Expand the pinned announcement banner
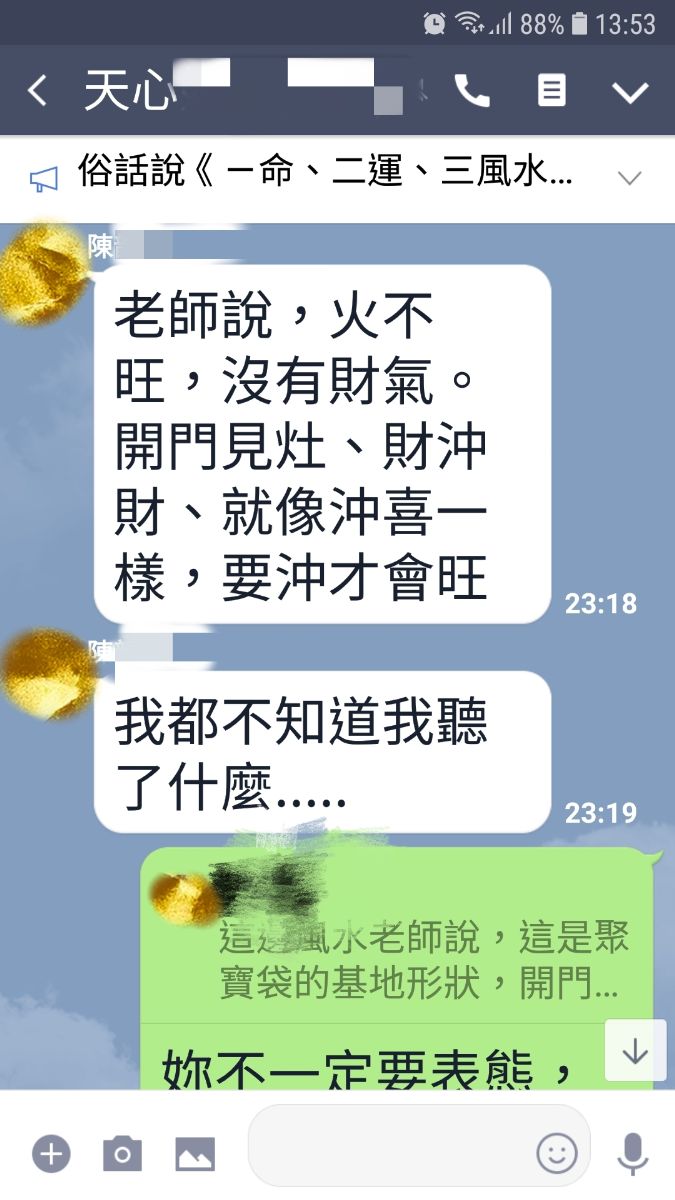Screen dimensions: 675x1200 [x=629, y=179]
